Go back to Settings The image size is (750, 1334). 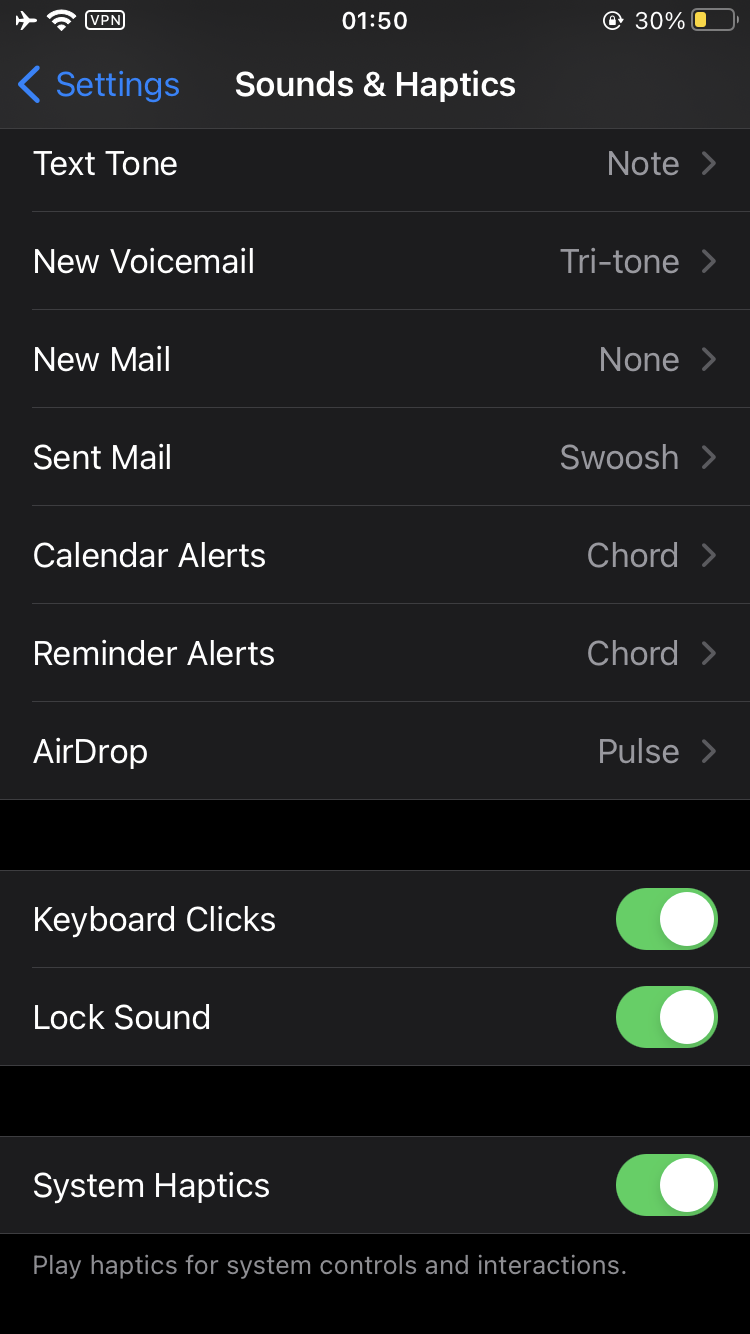tap(98, 85)
